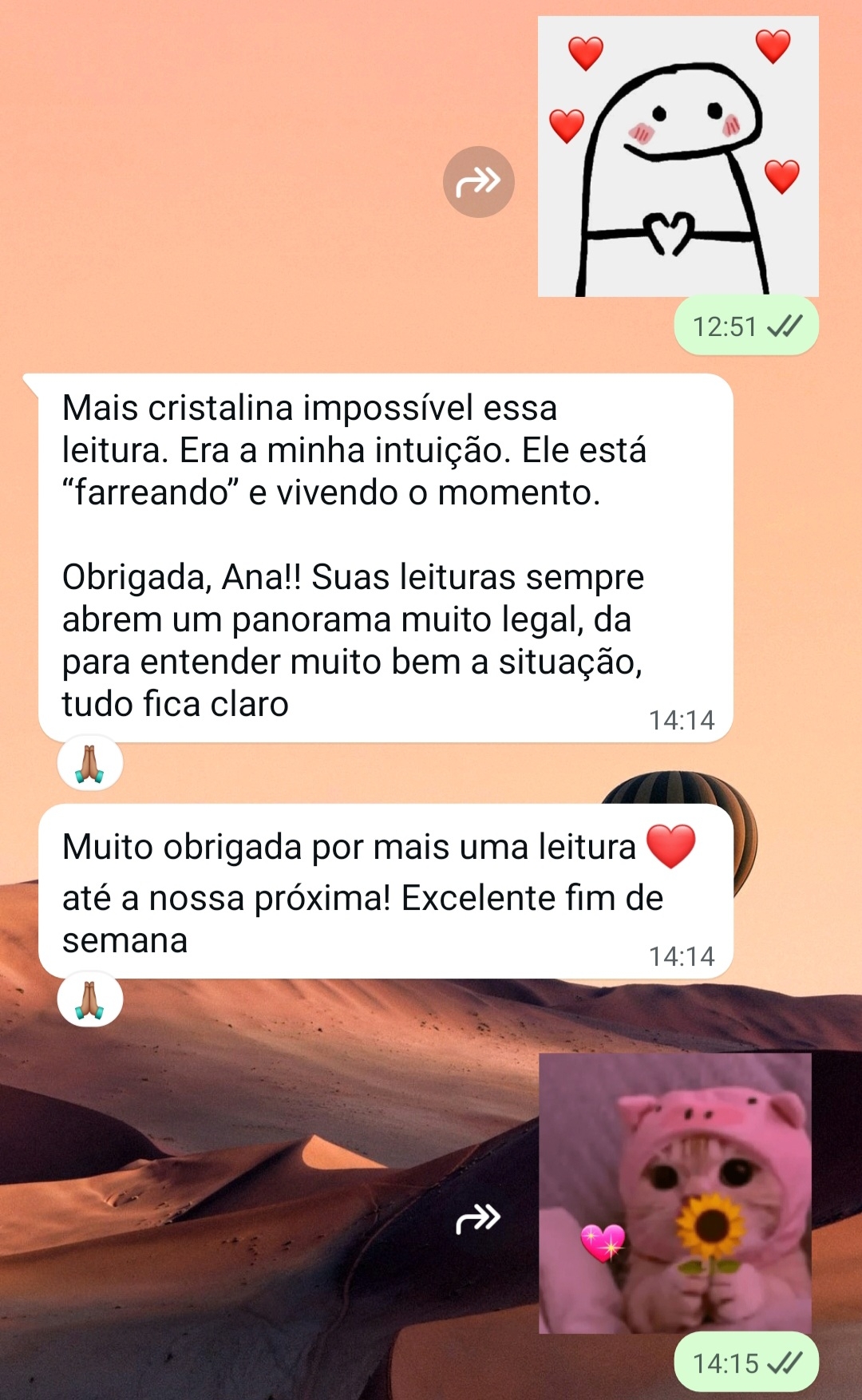Forward the pink cat sticker

point(478,1219)
